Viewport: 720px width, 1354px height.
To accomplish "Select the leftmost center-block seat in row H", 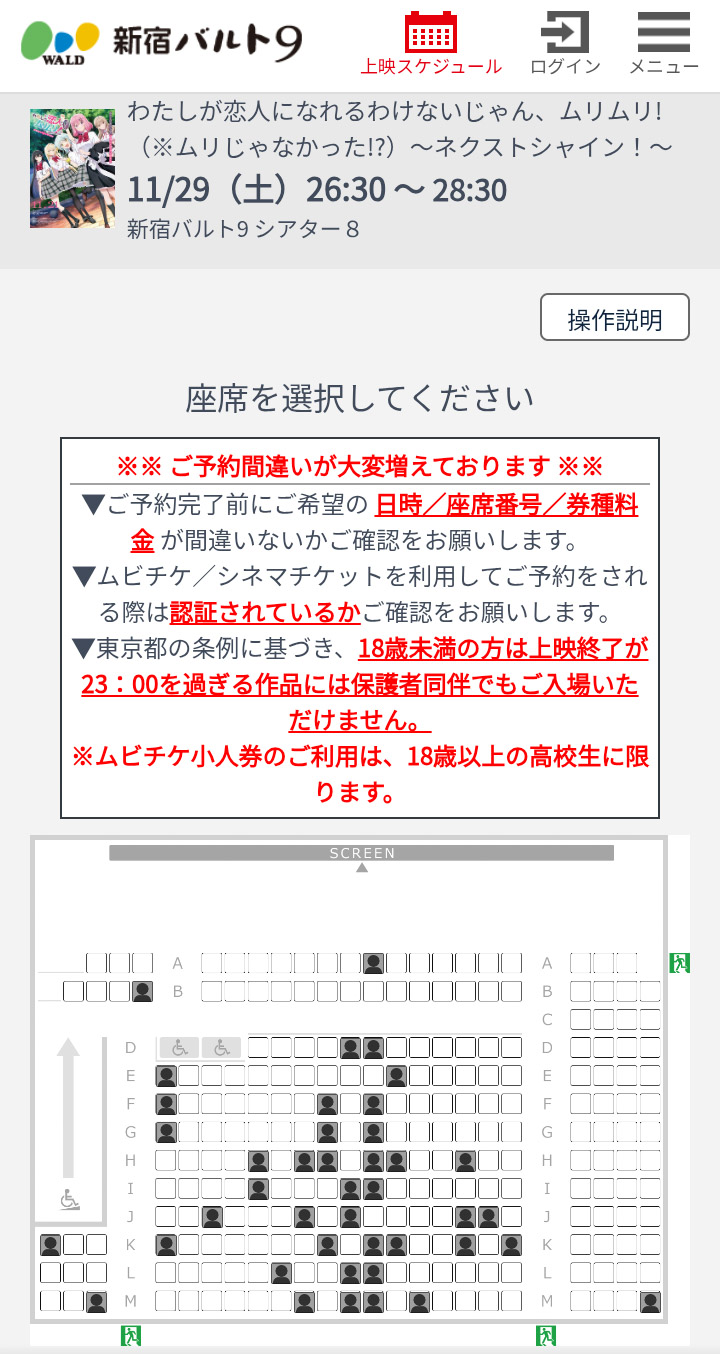I will [166, 1161].
